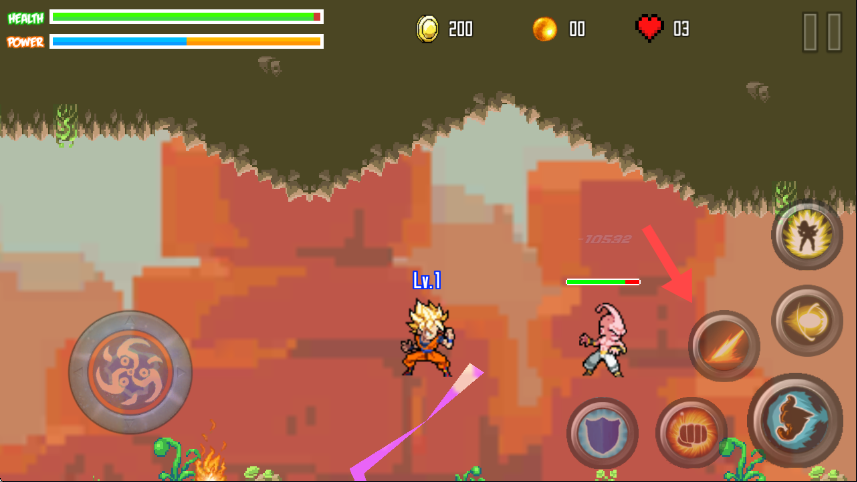857x482 pixels.
Task: Trigger the Super Saiyan transform button
Action: pyautogui.click(x=807, y=236)
